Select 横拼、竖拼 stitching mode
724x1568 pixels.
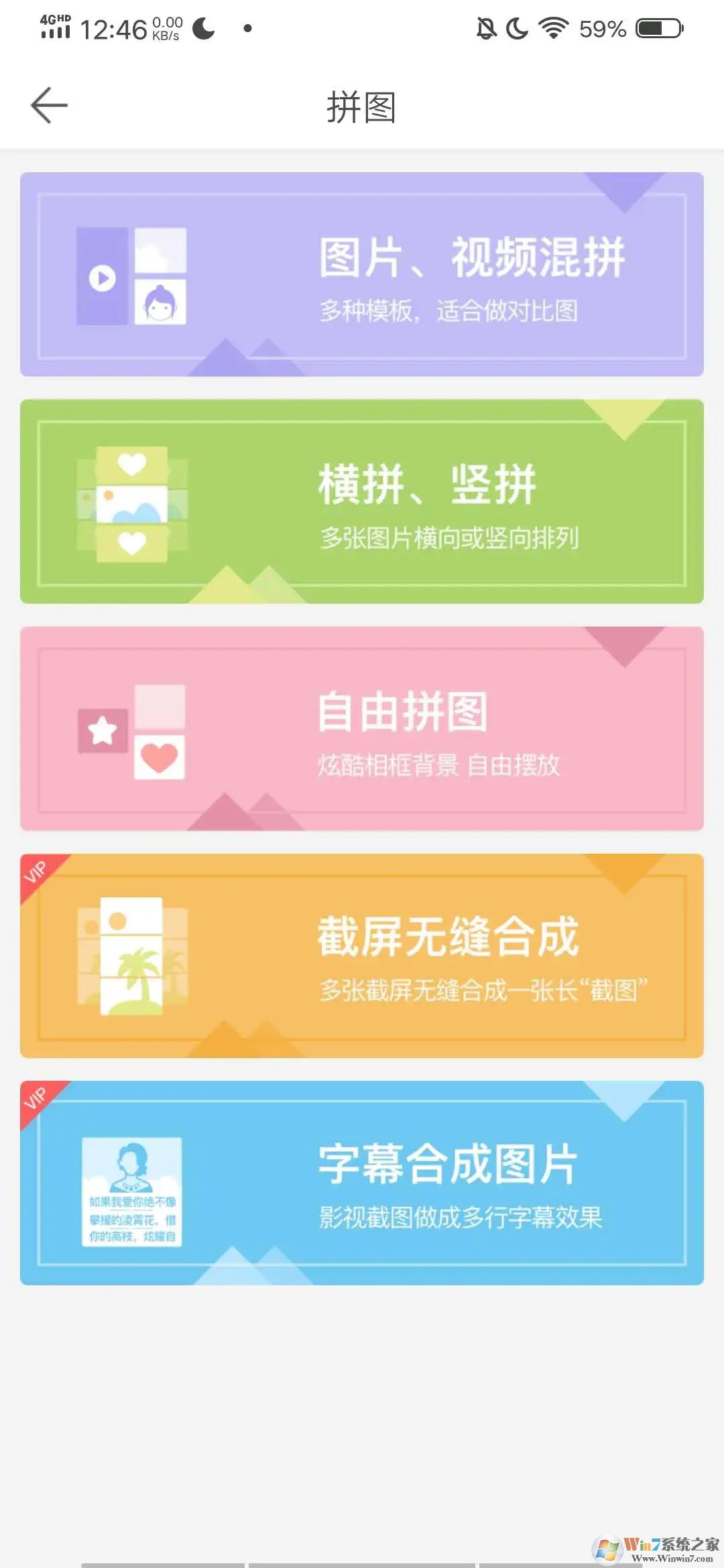[x=362, y=501]
